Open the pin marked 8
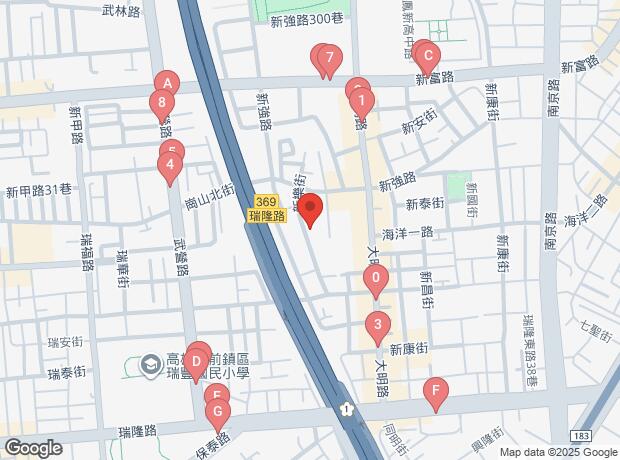620x460 pixels. pyautogui.click(x=161, y=102)
